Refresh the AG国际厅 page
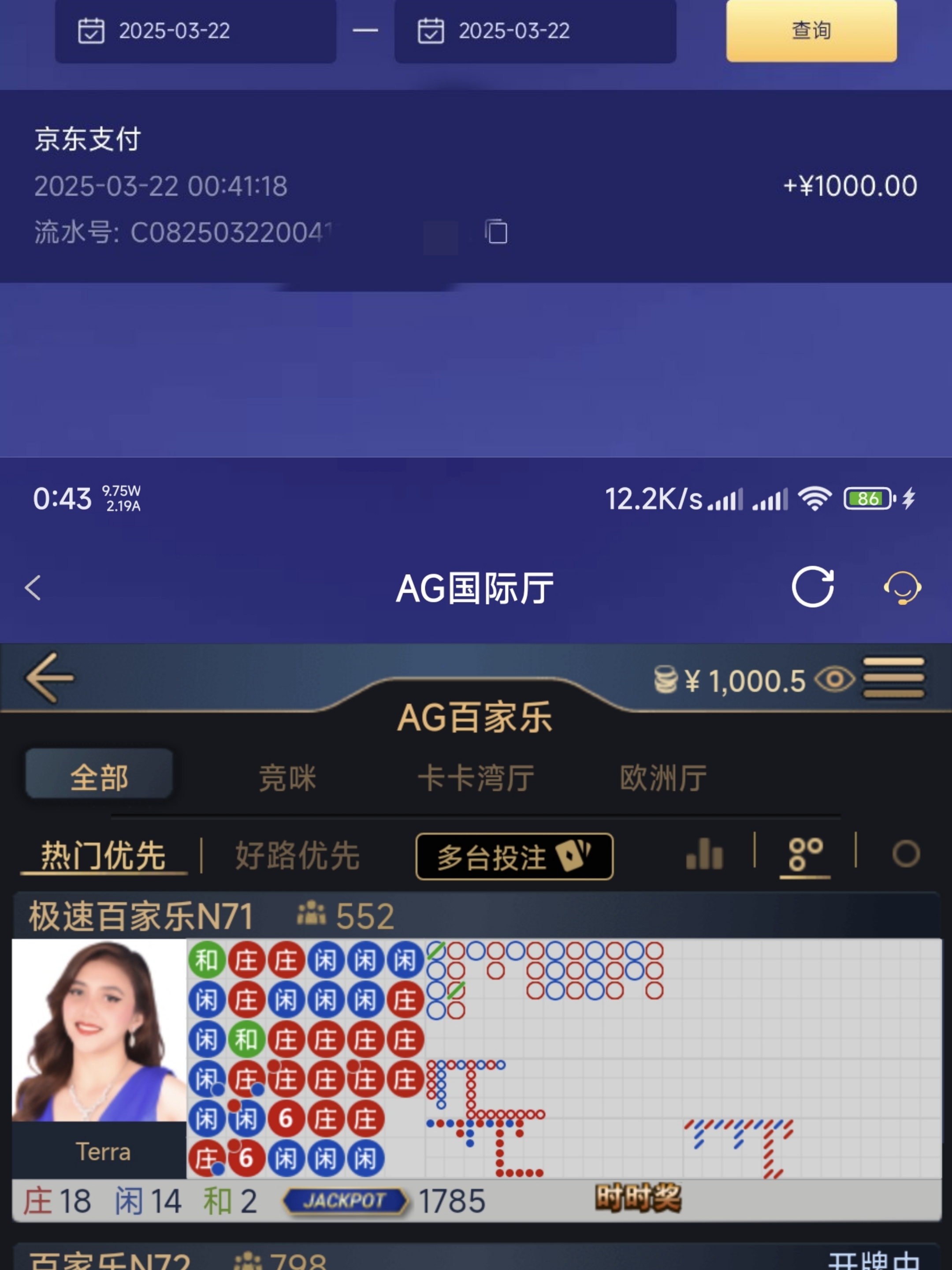This screenshot has height=1270, width=952. click(813, 587)
